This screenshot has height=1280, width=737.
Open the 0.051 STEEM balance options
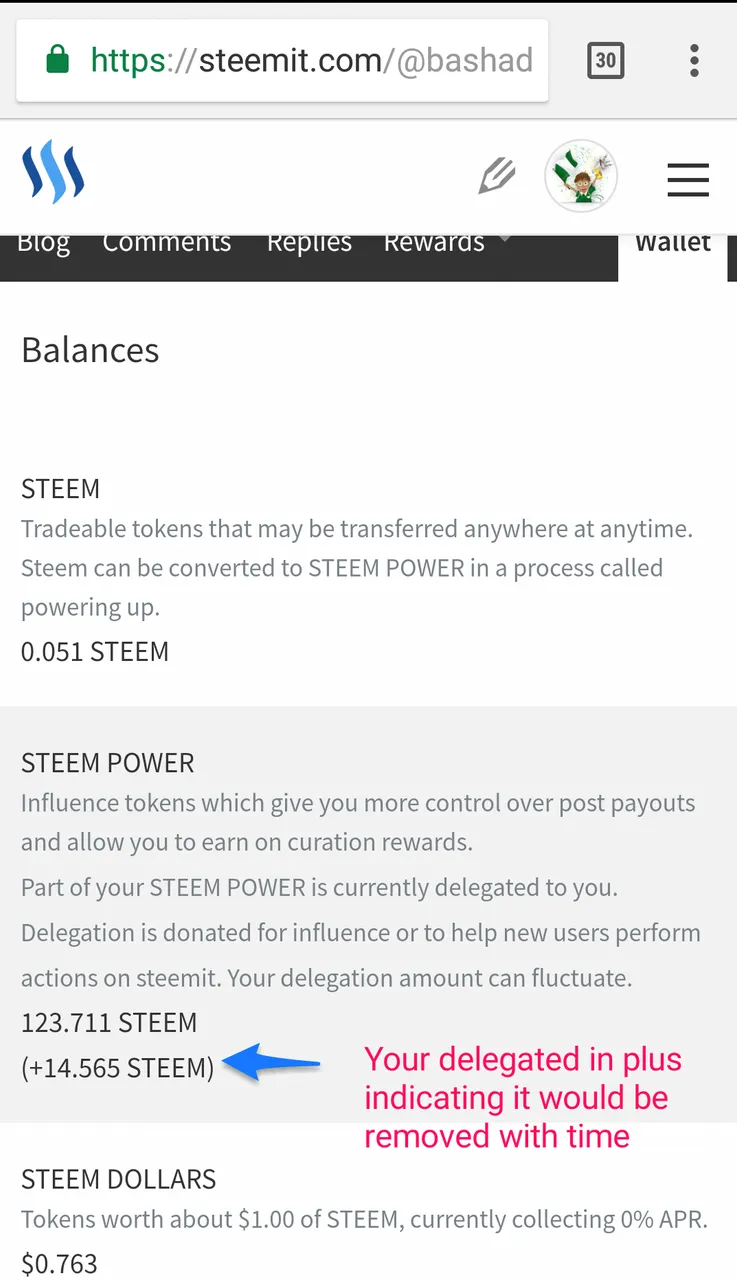tap(95, 652)
